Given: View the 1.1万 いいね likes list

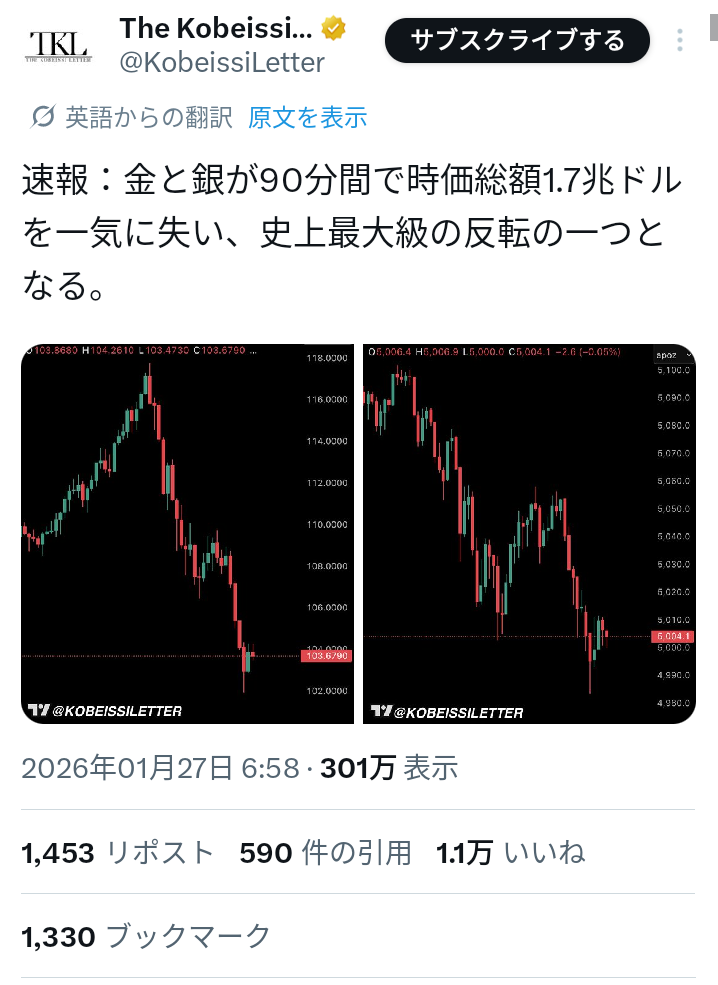Looking at the screenshot, I should coord(510,852).
